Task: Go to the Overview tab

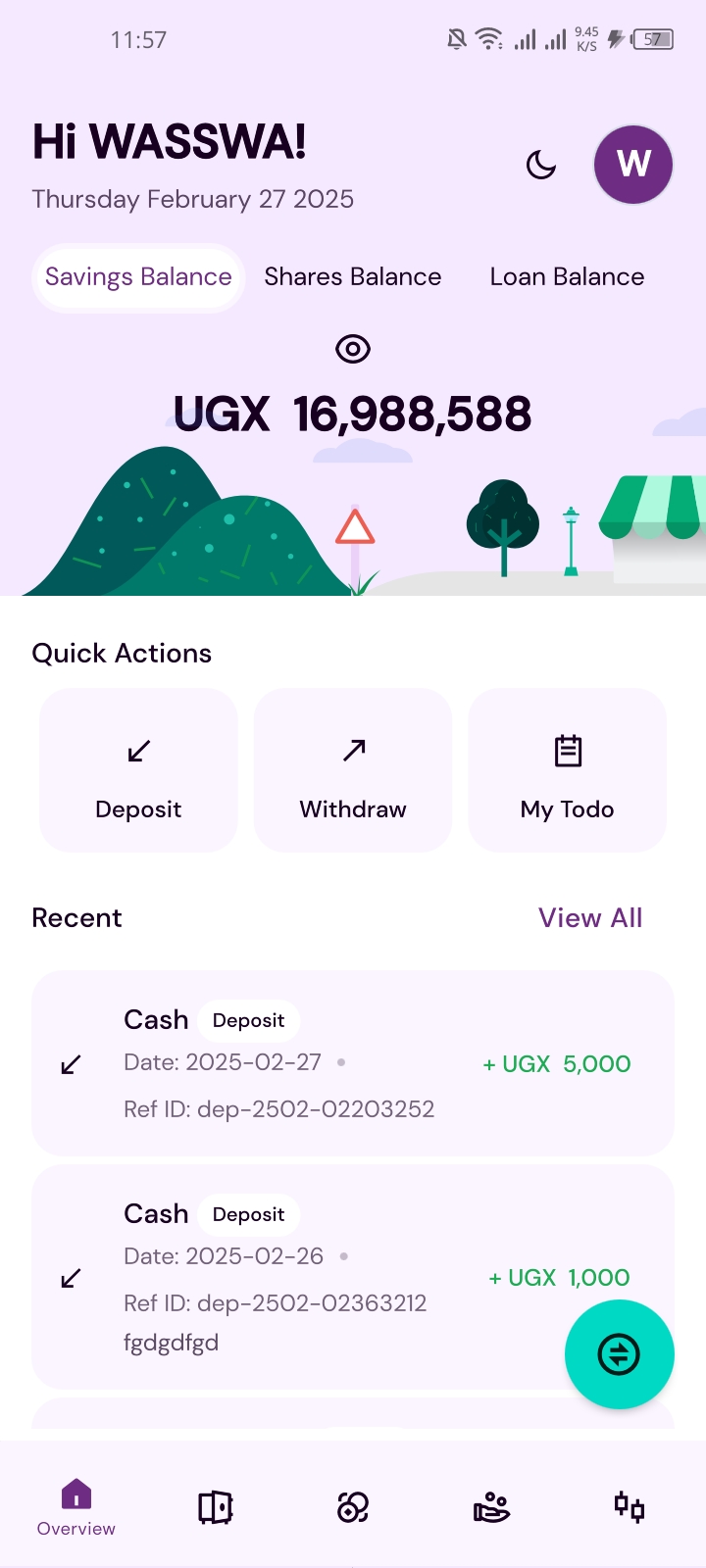Action: [76, 1507]
